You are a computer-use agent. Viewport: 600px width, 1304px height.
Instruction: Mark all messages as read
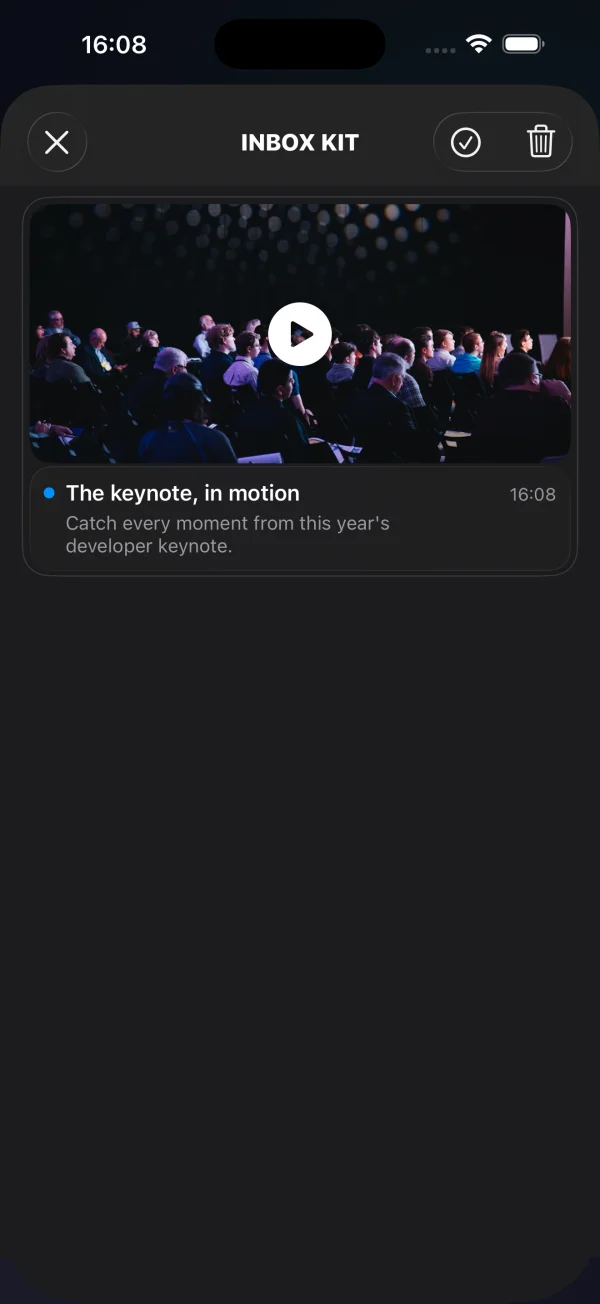[466, 142]
